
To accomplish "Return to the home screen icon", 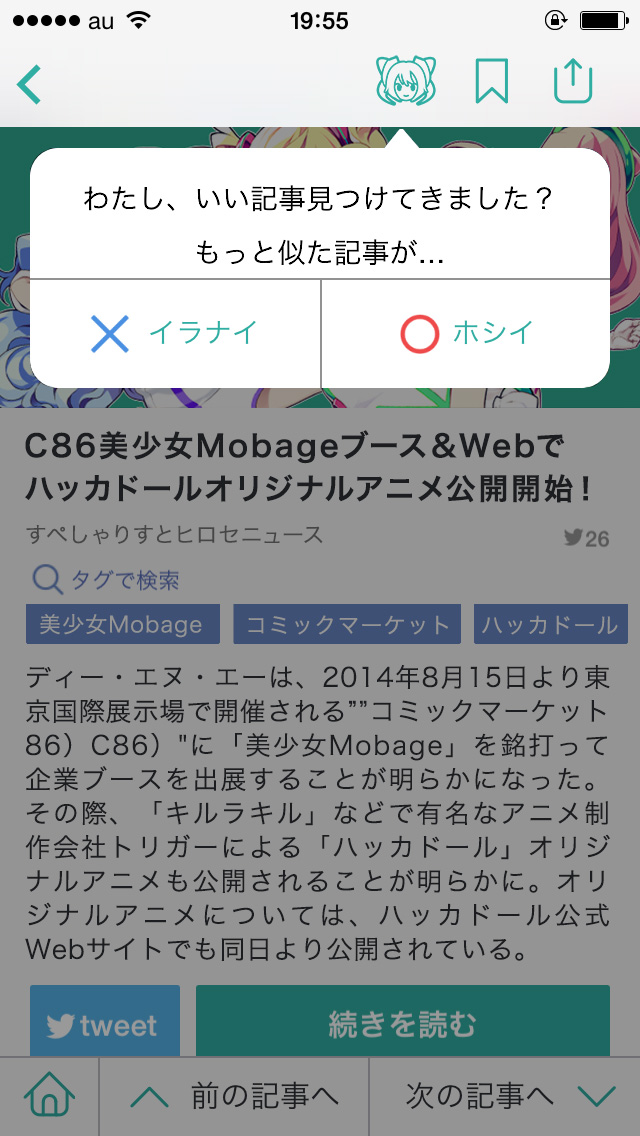I will (x=49, y=1097).
